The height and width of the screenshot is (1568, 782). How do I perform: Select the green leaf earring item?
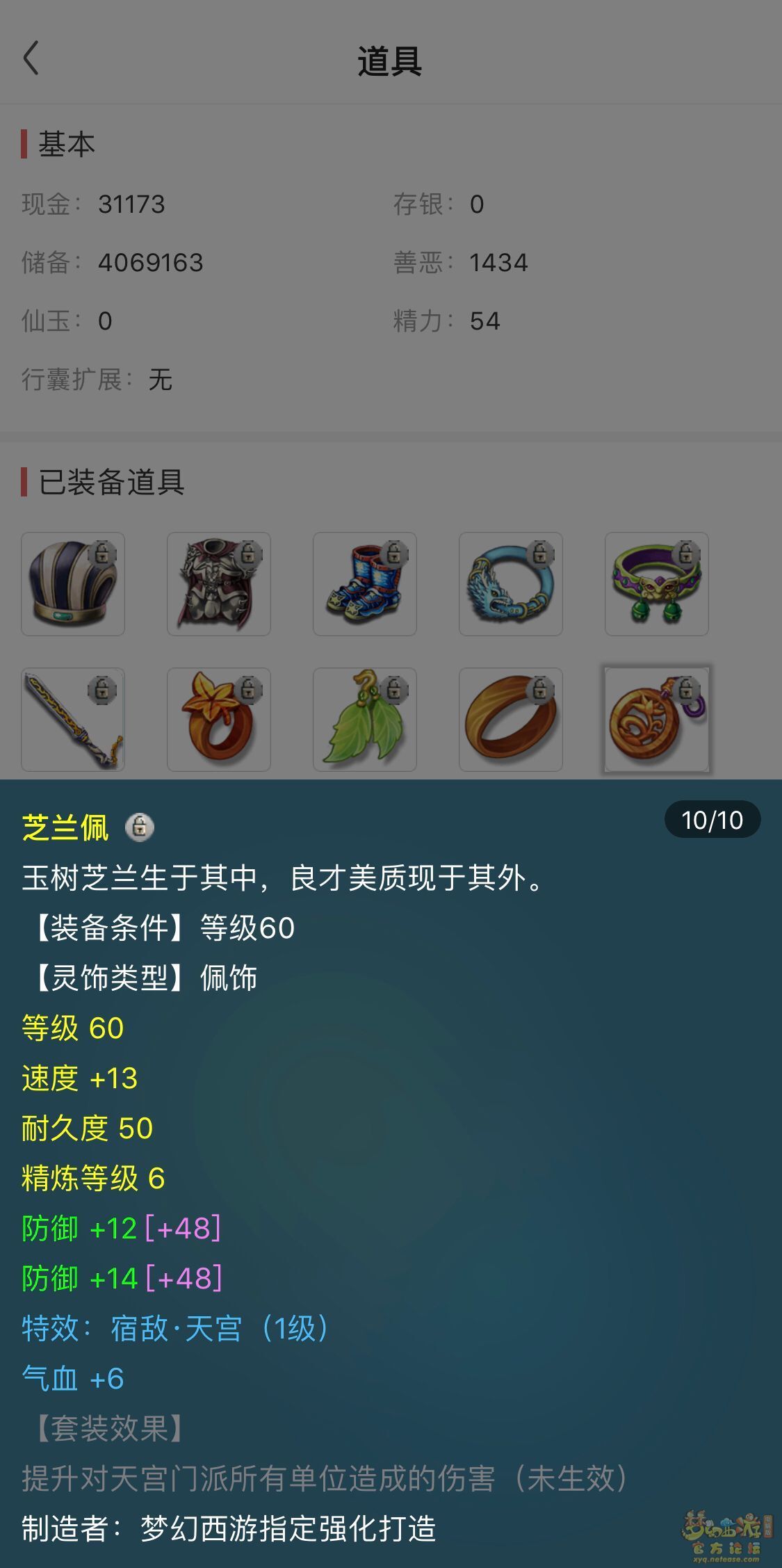(x=365, y=720)
